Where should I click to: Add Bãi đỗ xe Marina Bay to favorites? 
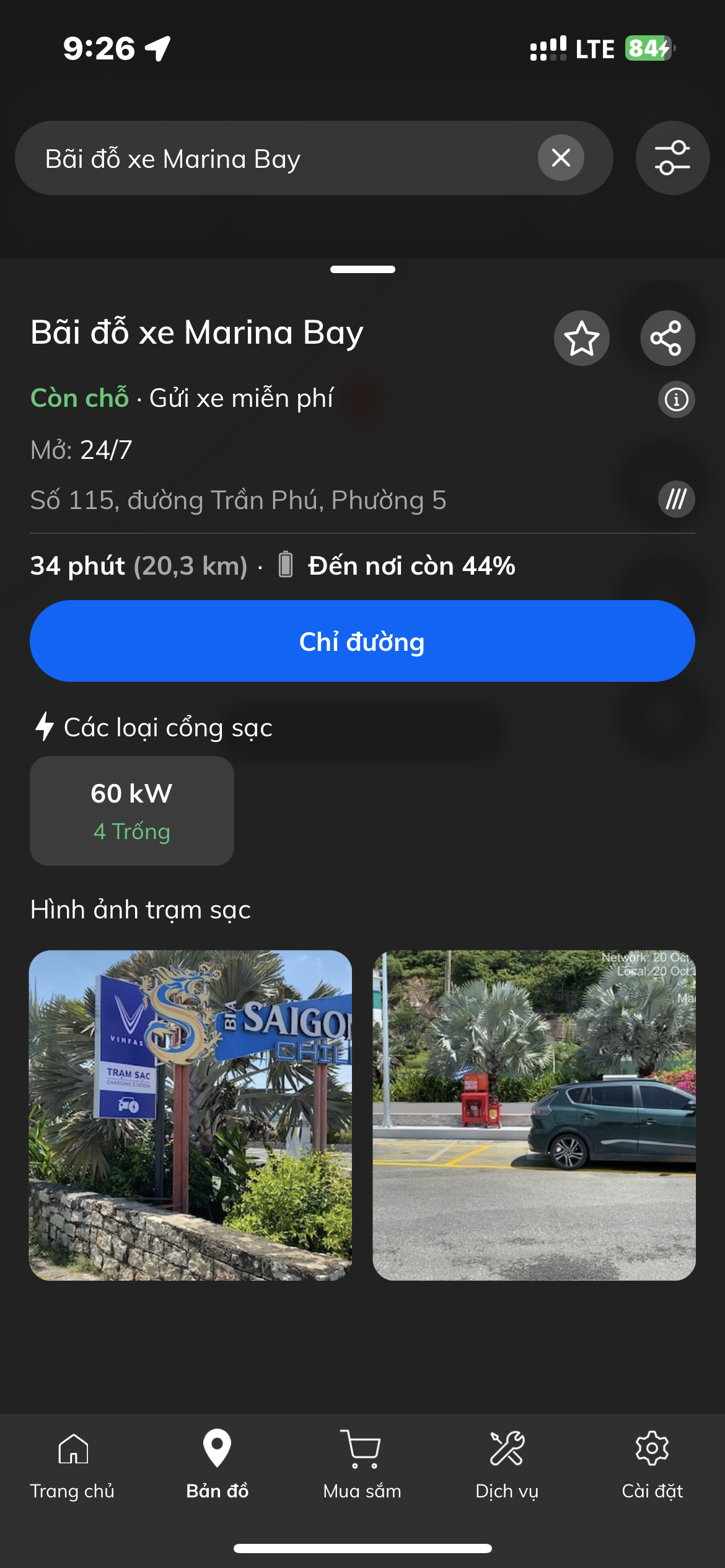point(581,338)
